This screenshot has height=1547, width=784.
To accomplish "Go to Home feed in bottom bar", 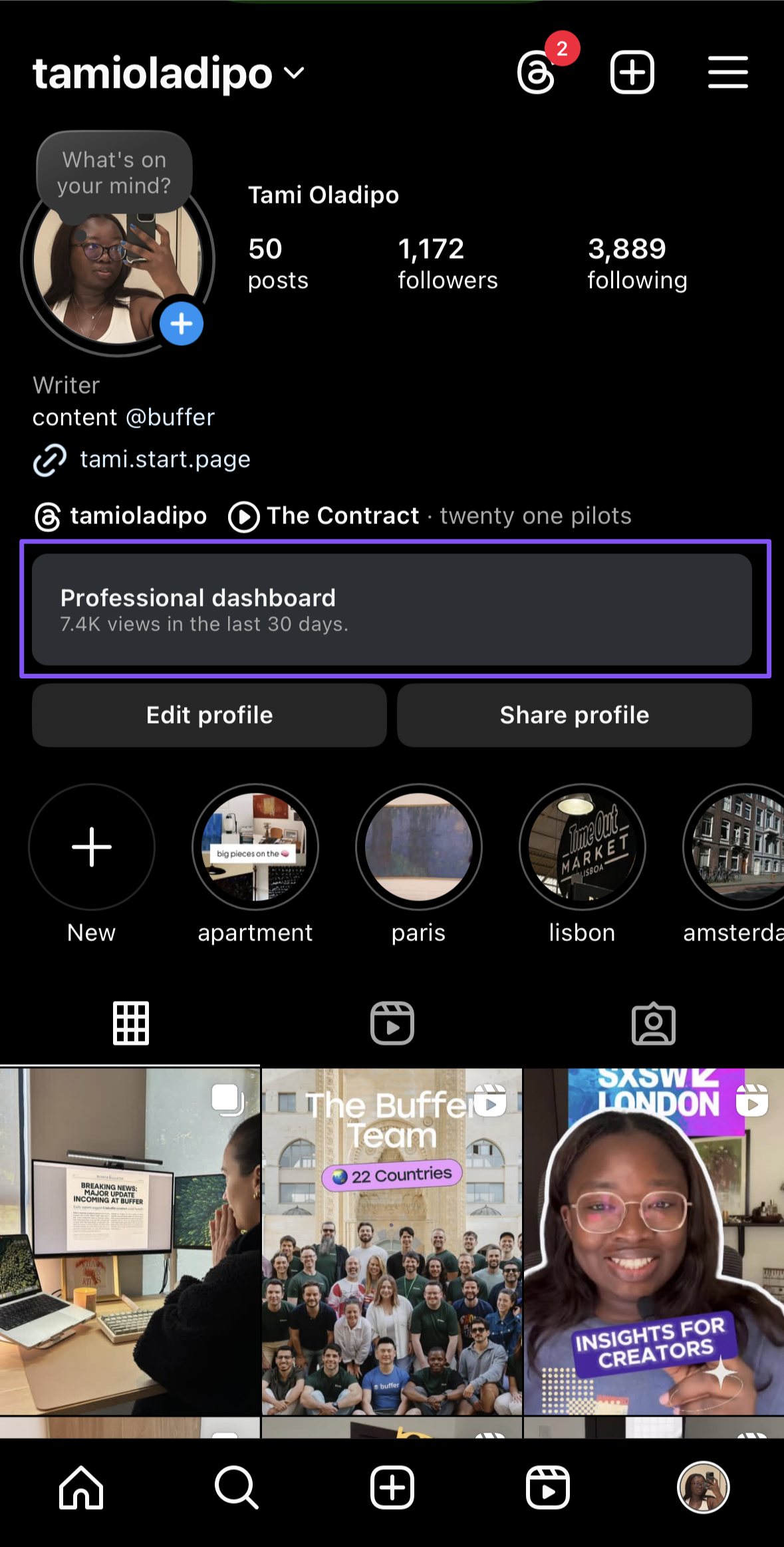I will [x=81, y=1487].
